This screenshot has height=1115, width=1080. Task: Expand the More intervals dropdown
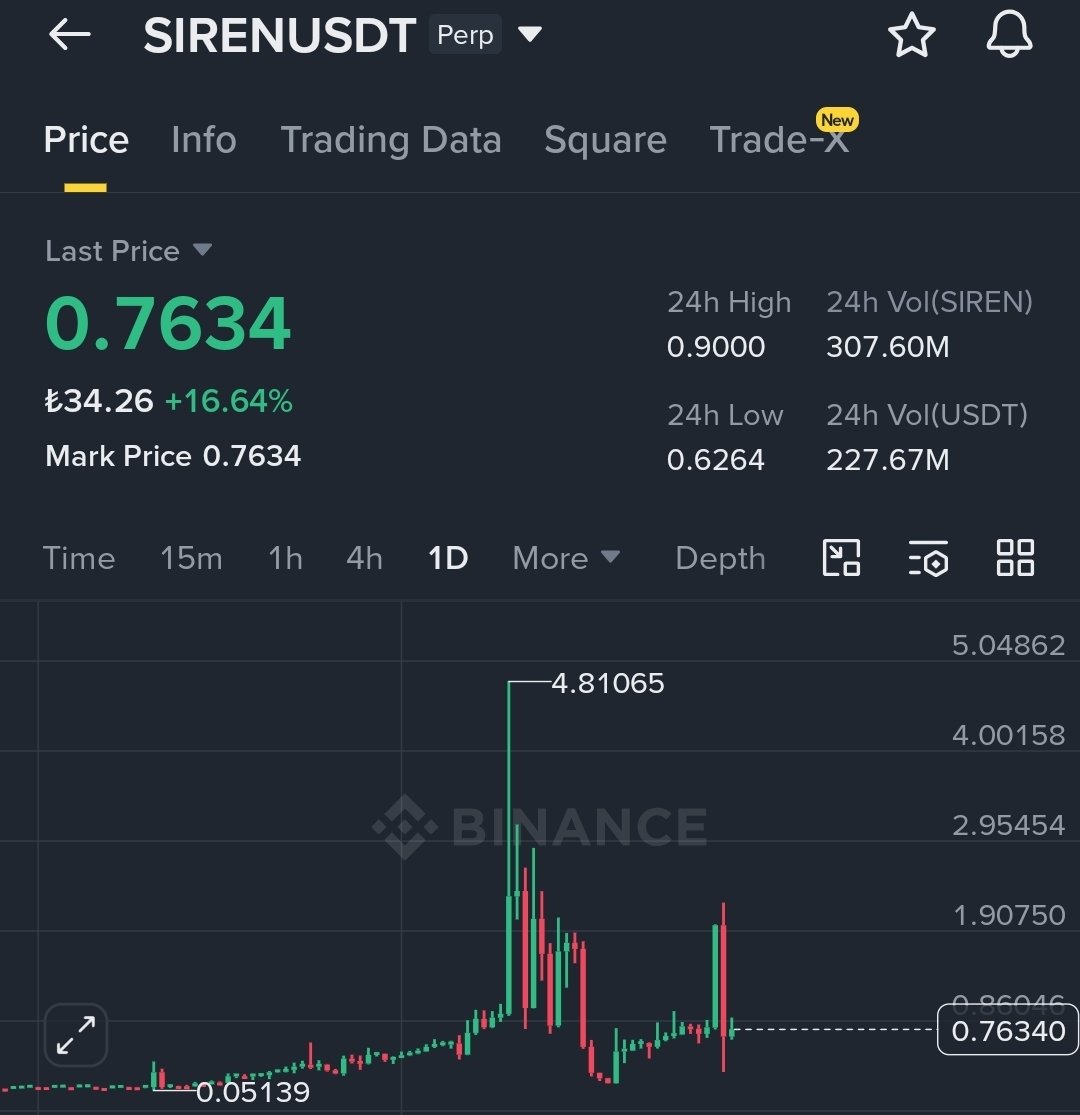566,558
